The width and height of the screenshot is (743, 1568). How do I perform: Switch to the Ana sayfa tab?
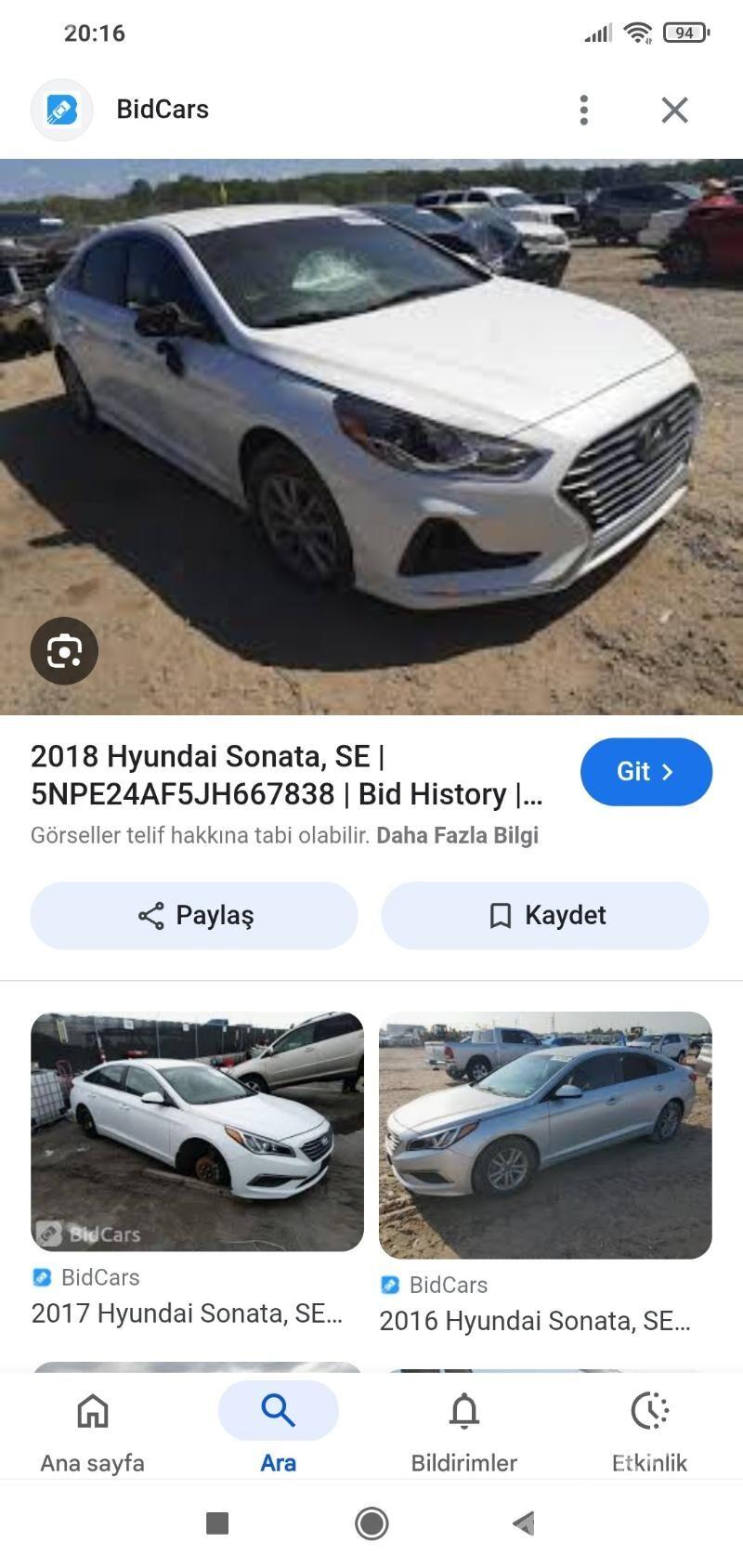click(x=92, y=1431)
